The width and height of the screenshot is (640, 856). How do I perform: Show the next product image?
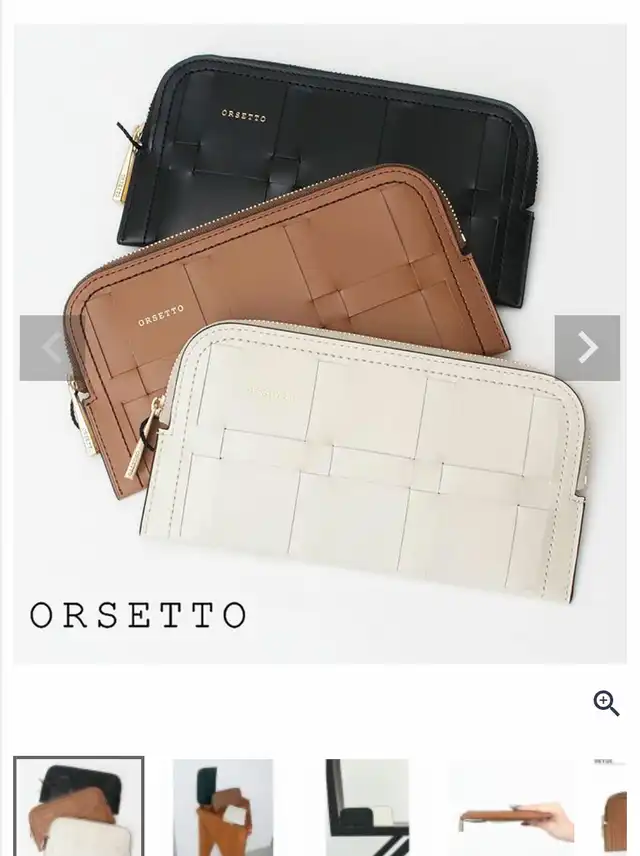click(x=587, y=348)
